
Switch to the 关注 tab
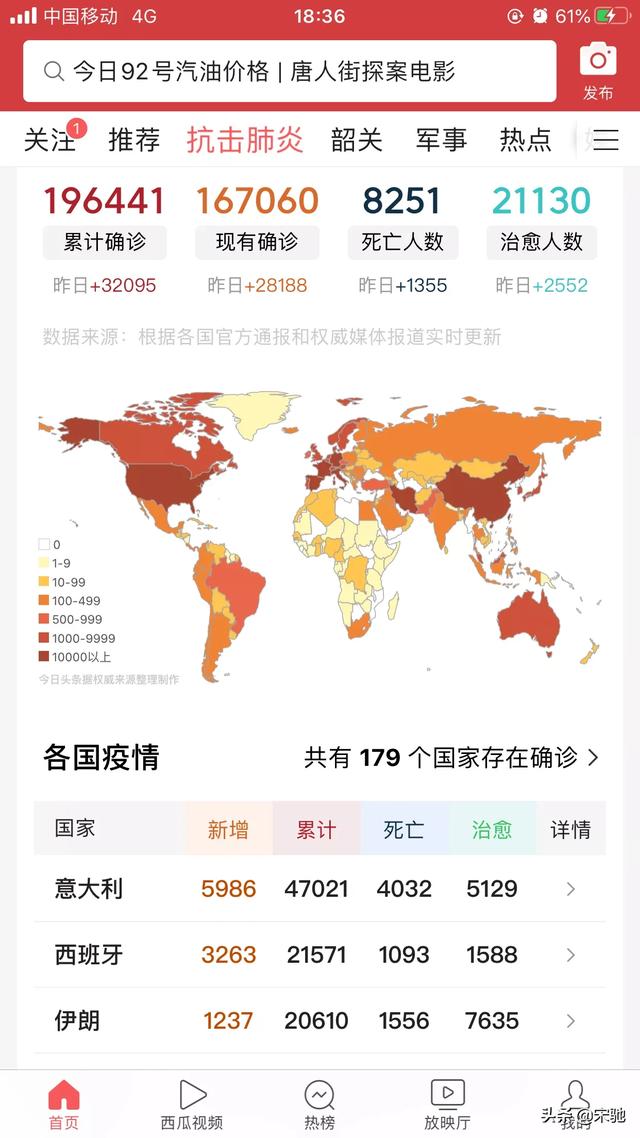(x=50, y=140)
